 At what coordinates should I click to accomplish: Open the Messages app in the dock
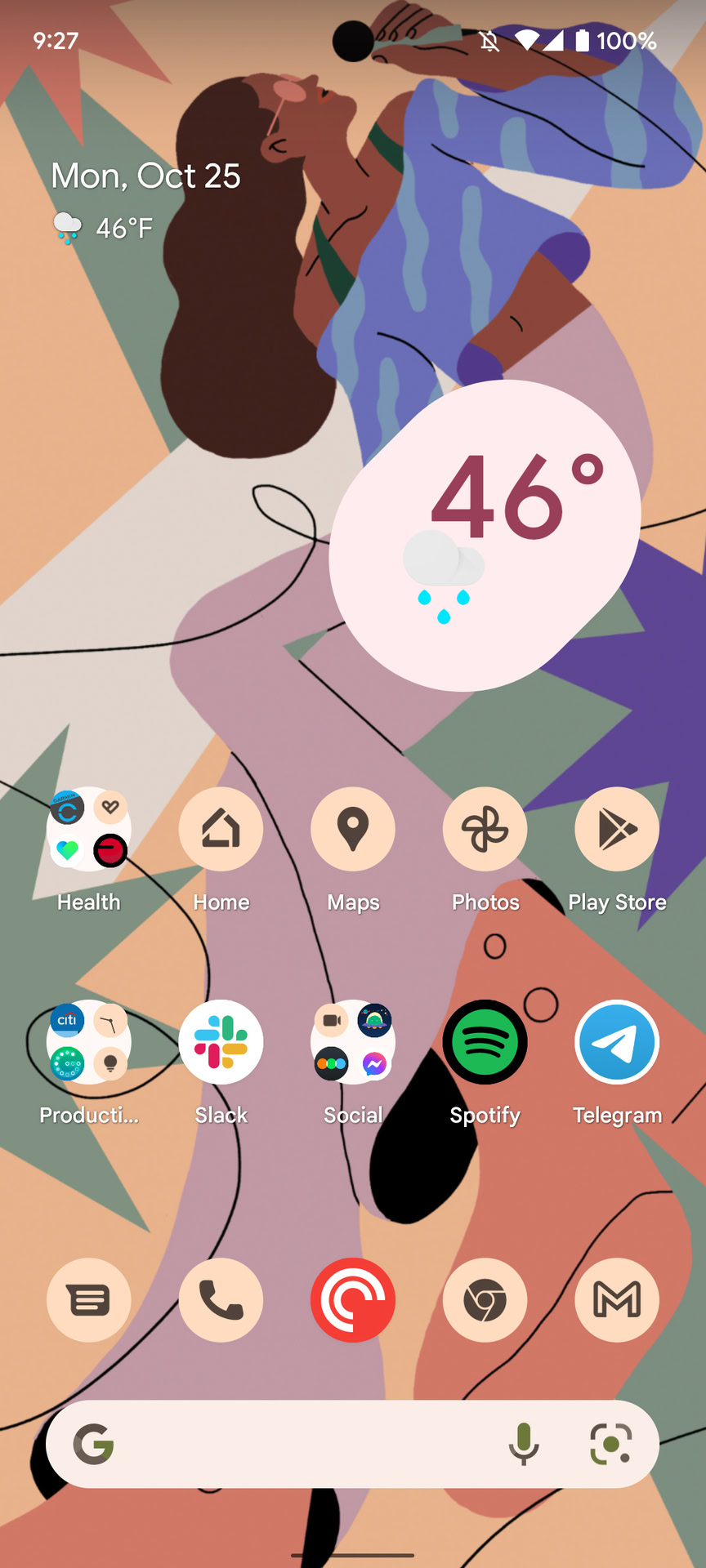88,1300
